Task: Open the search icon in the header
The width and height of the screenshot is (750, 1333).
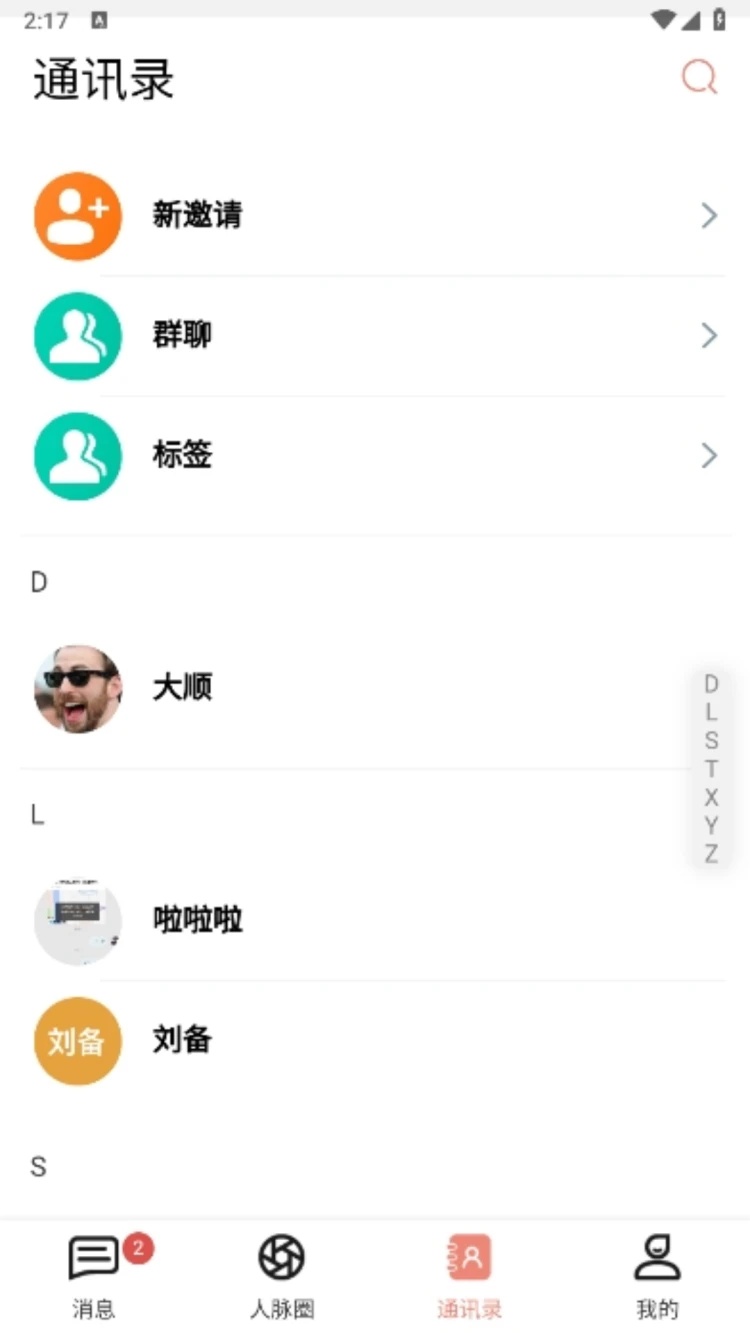Action: (699, 77)
